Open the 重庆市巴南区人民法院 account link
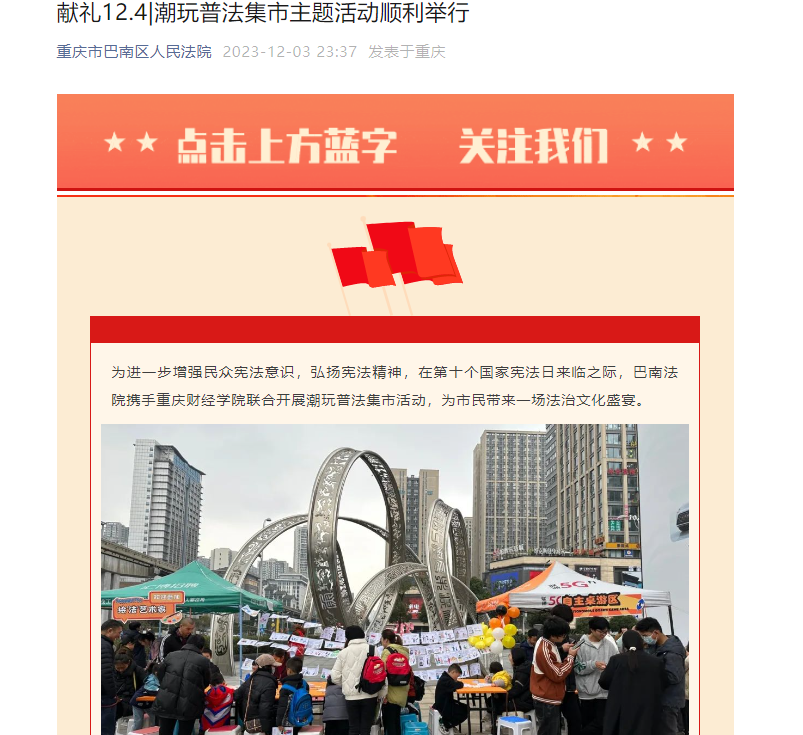 (x=134, y=52)
